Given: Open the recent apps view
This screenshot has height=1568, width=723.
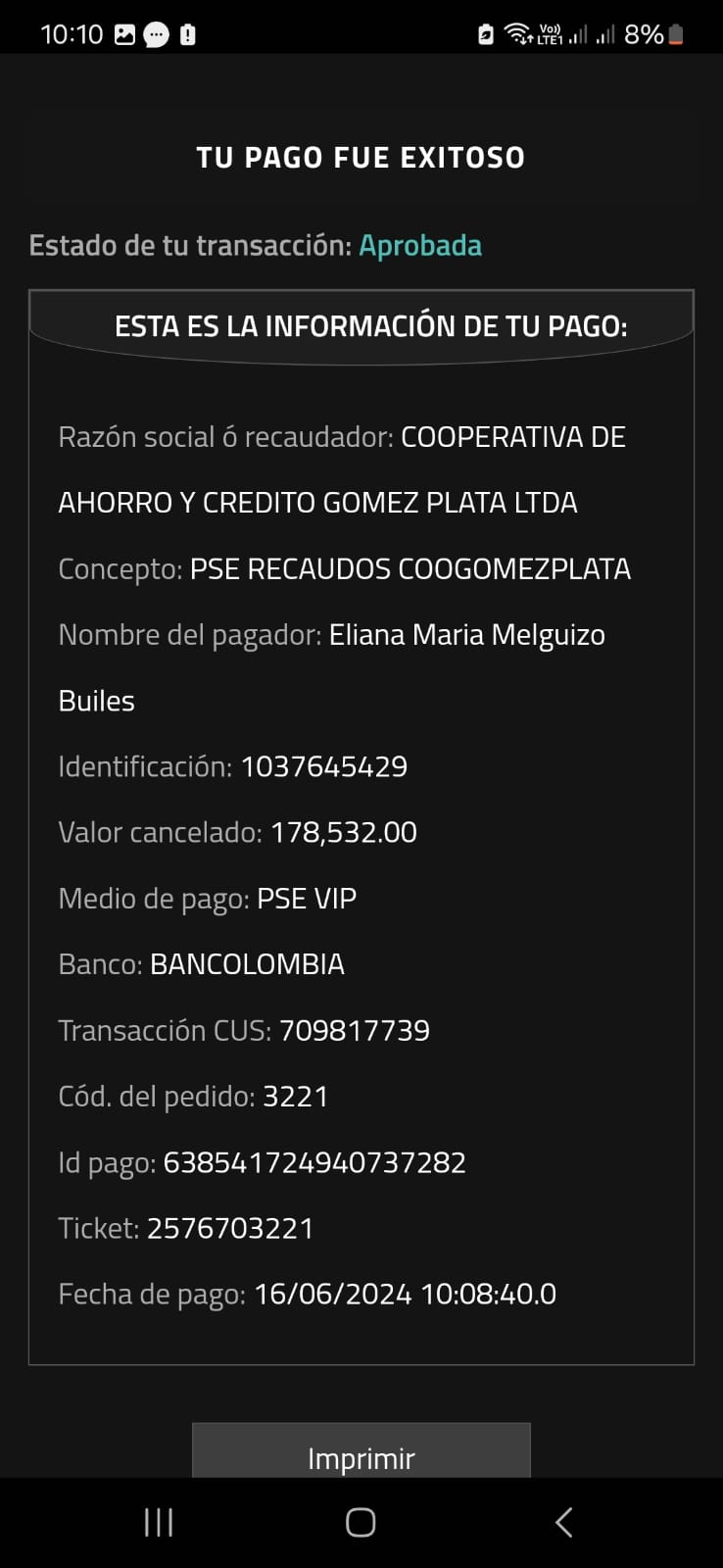Looking at the screenshot, I should [x=159, y=1522].
